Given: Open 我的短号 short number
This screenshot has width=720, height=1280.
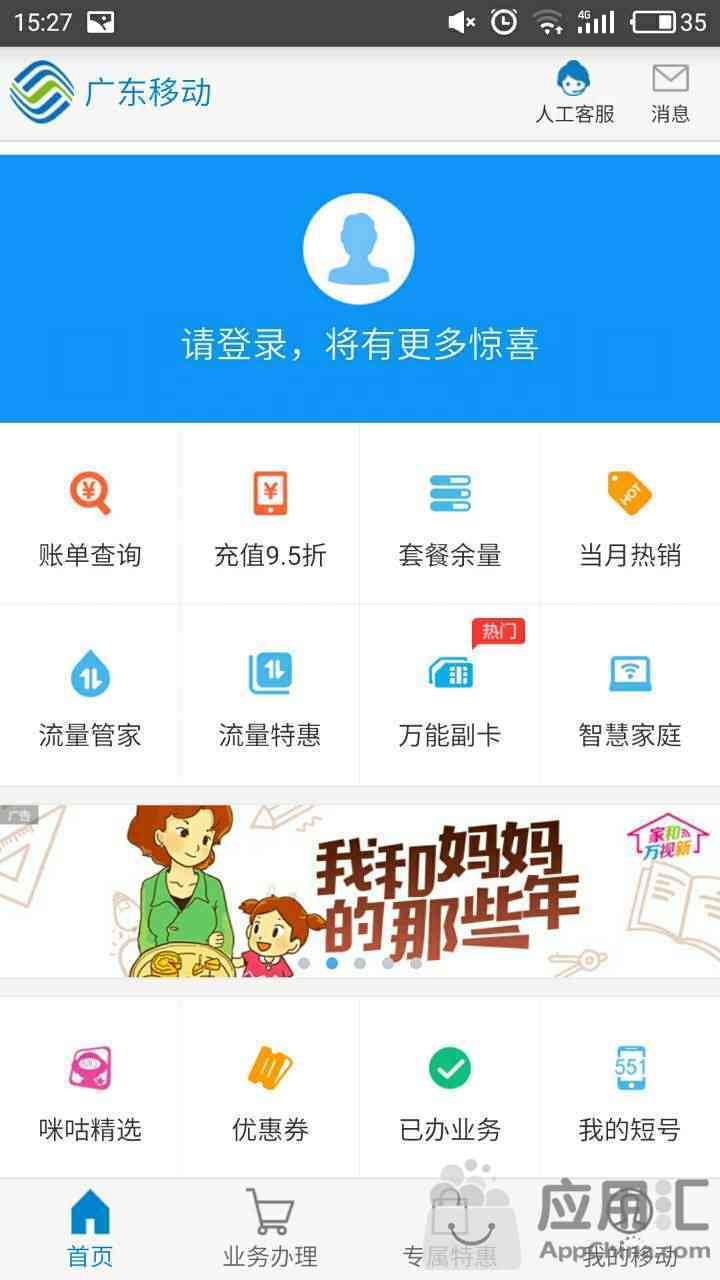Looking at the screenshot, I should [630, 1088].
